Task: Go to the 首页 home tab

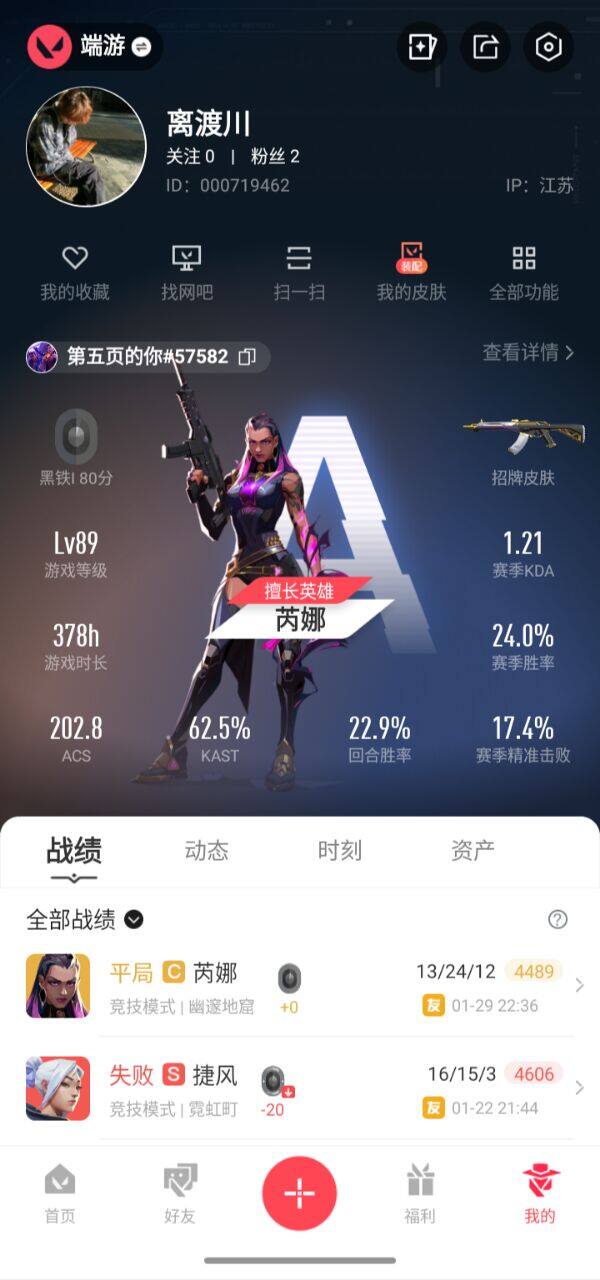Action: click(60, 1193)
